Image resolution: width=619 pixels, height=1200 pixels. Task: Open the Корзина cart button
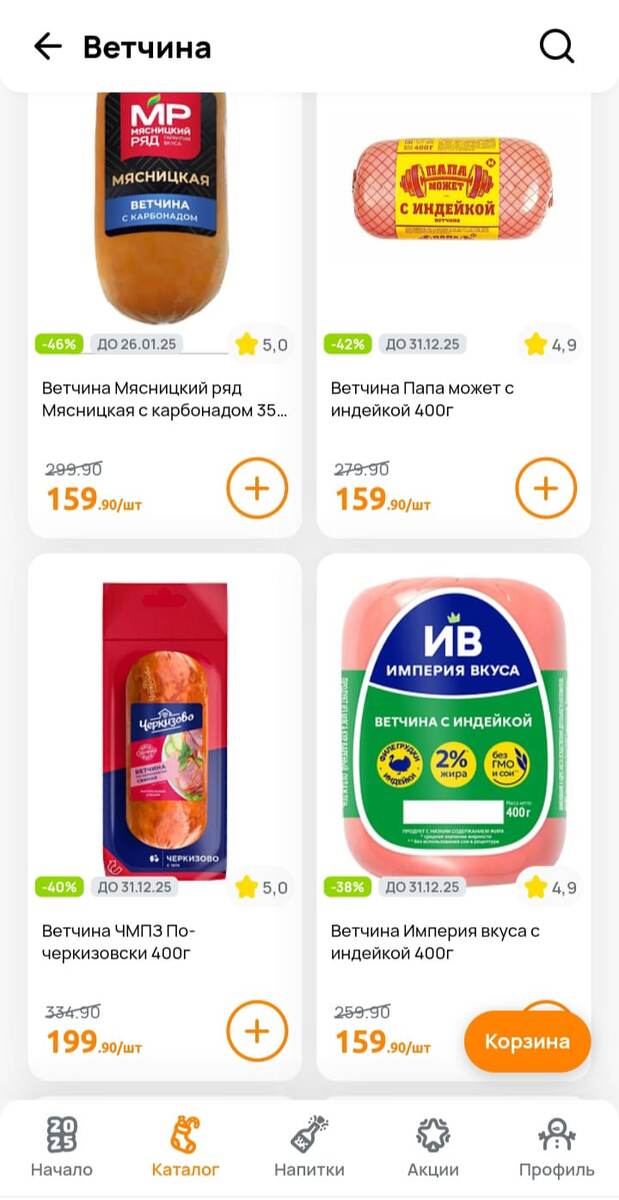coord(527,1042)
